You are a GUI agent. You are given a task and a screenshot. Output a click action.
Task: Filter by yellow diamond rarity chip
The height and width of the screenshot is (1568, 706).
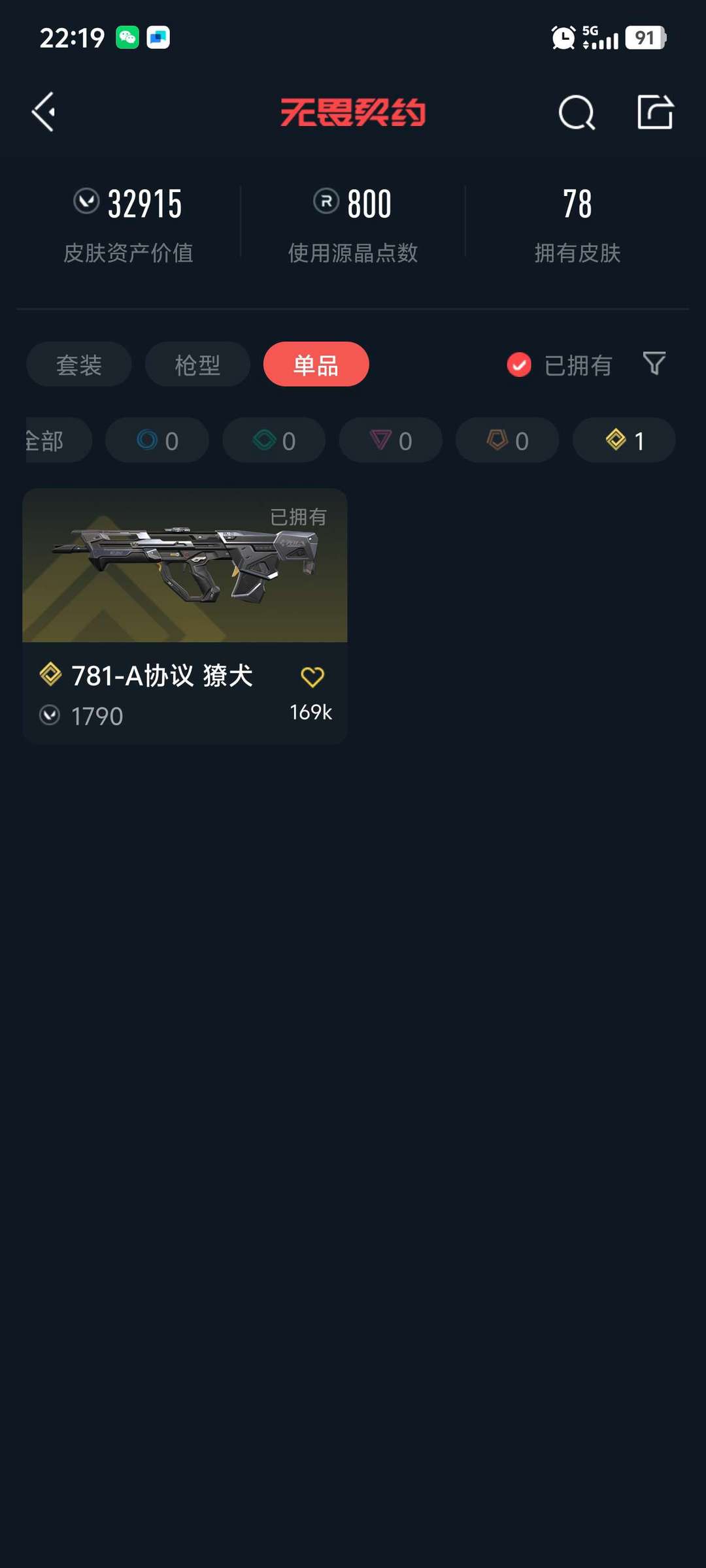624,441
